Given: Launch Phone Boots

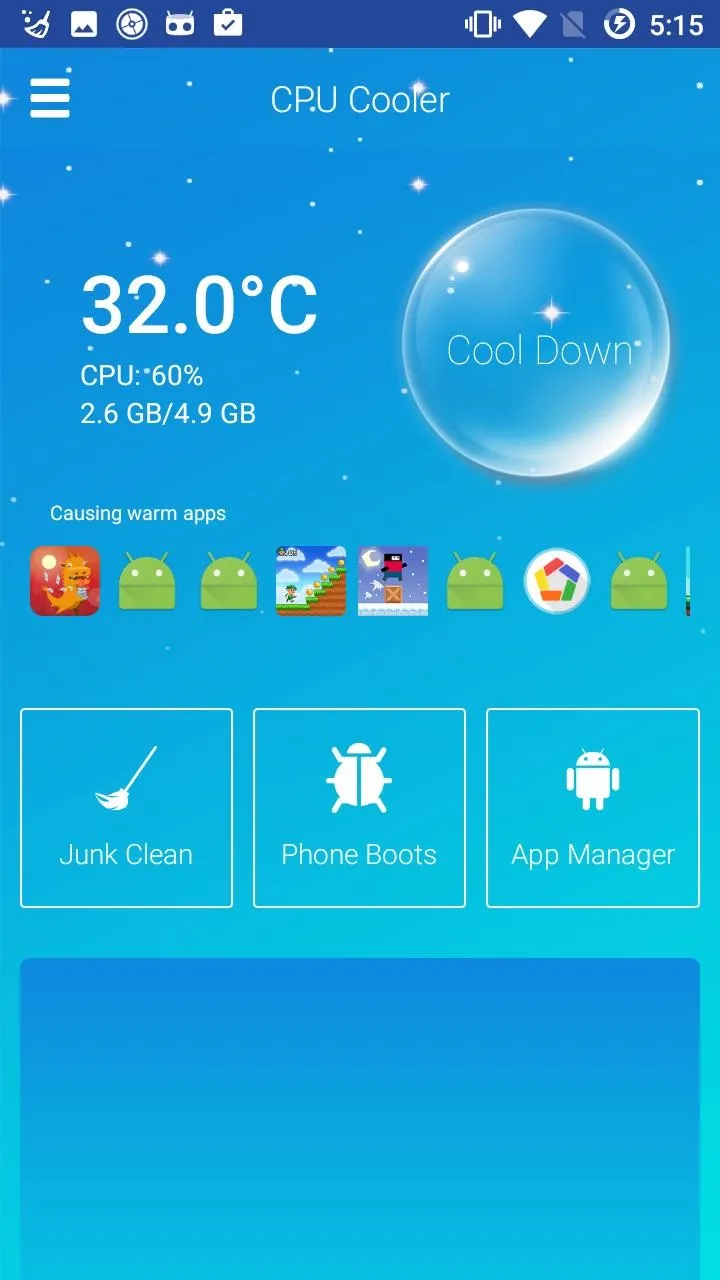Looking at the screenshot, I should (359, 808).
